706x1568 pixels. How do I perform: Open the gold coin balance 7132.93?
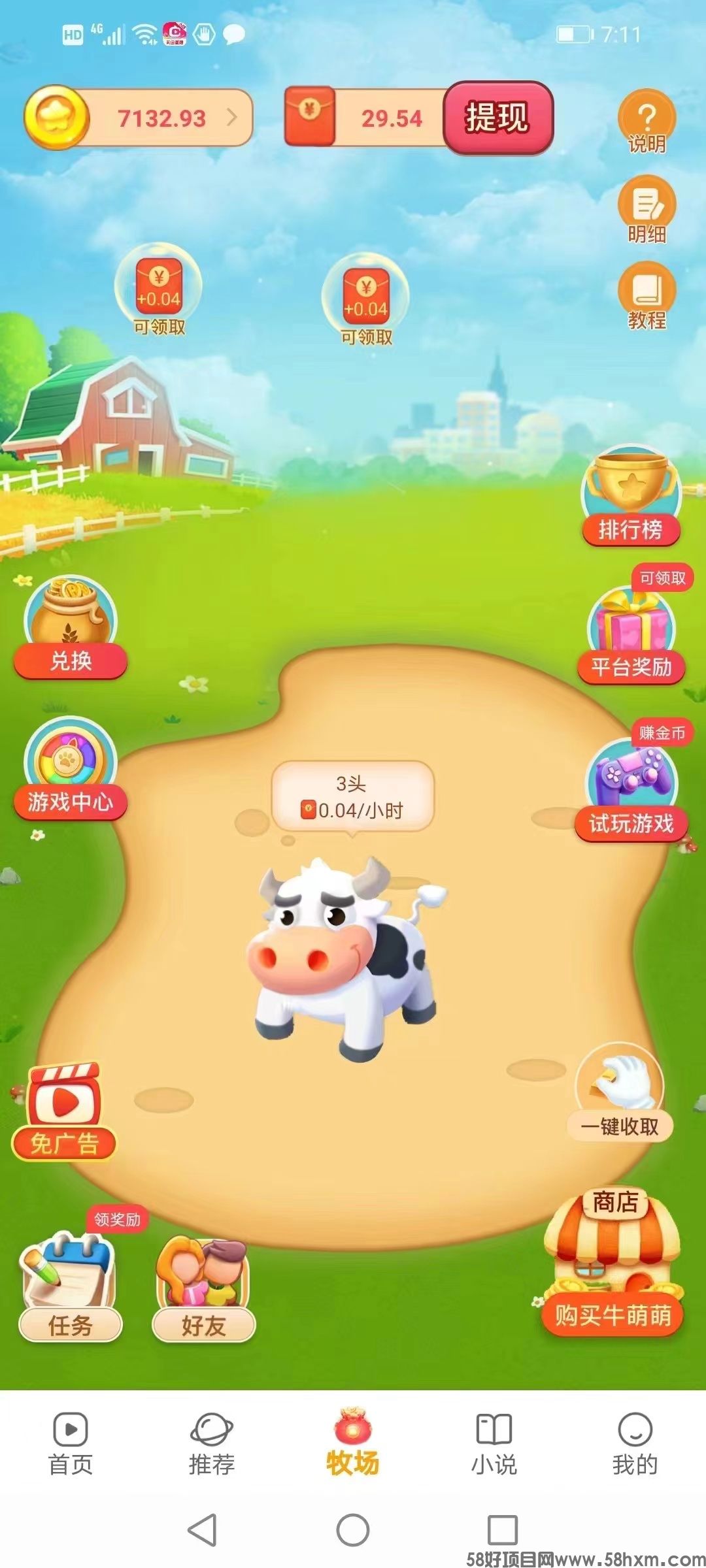139,118
